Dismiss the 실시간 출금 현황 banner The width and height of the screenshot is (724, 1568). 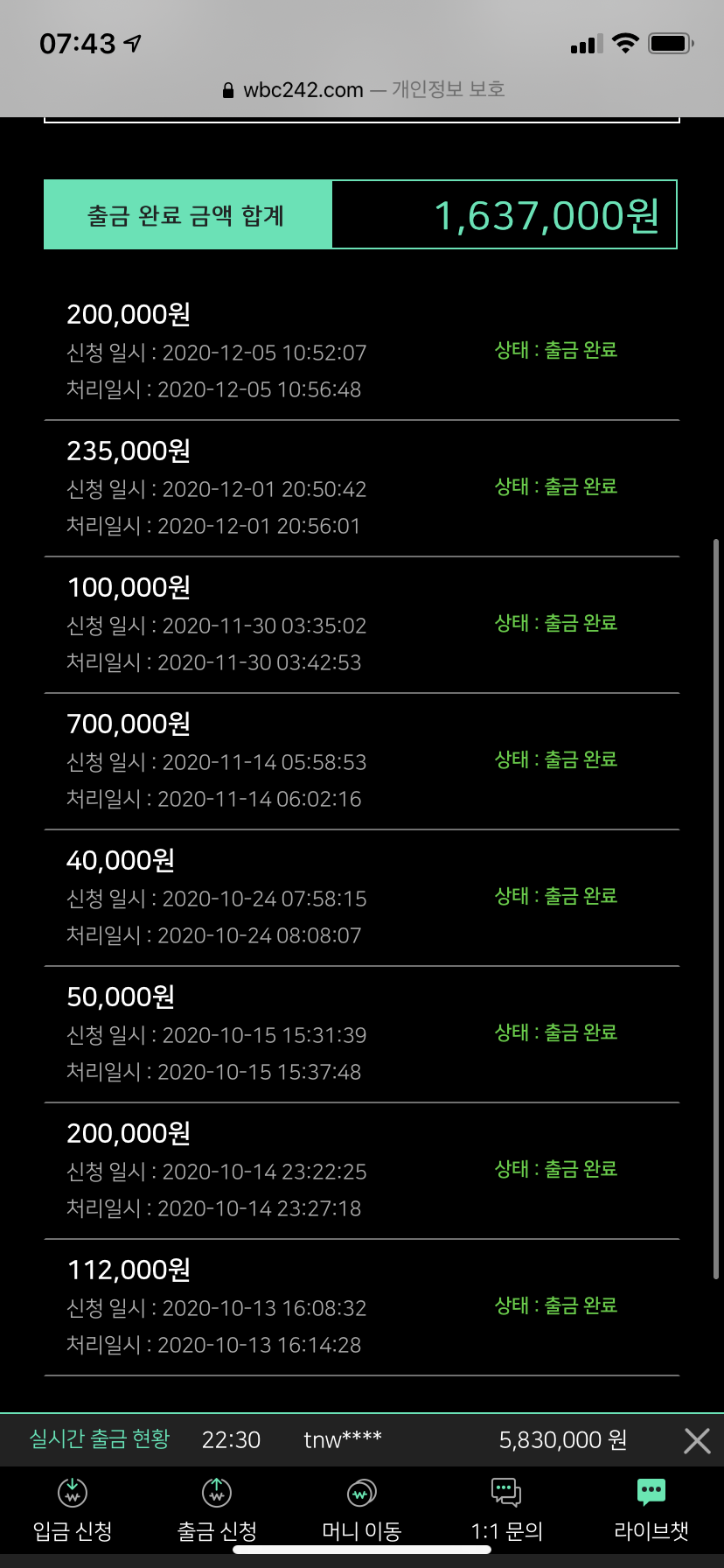tap(697, 1440)
